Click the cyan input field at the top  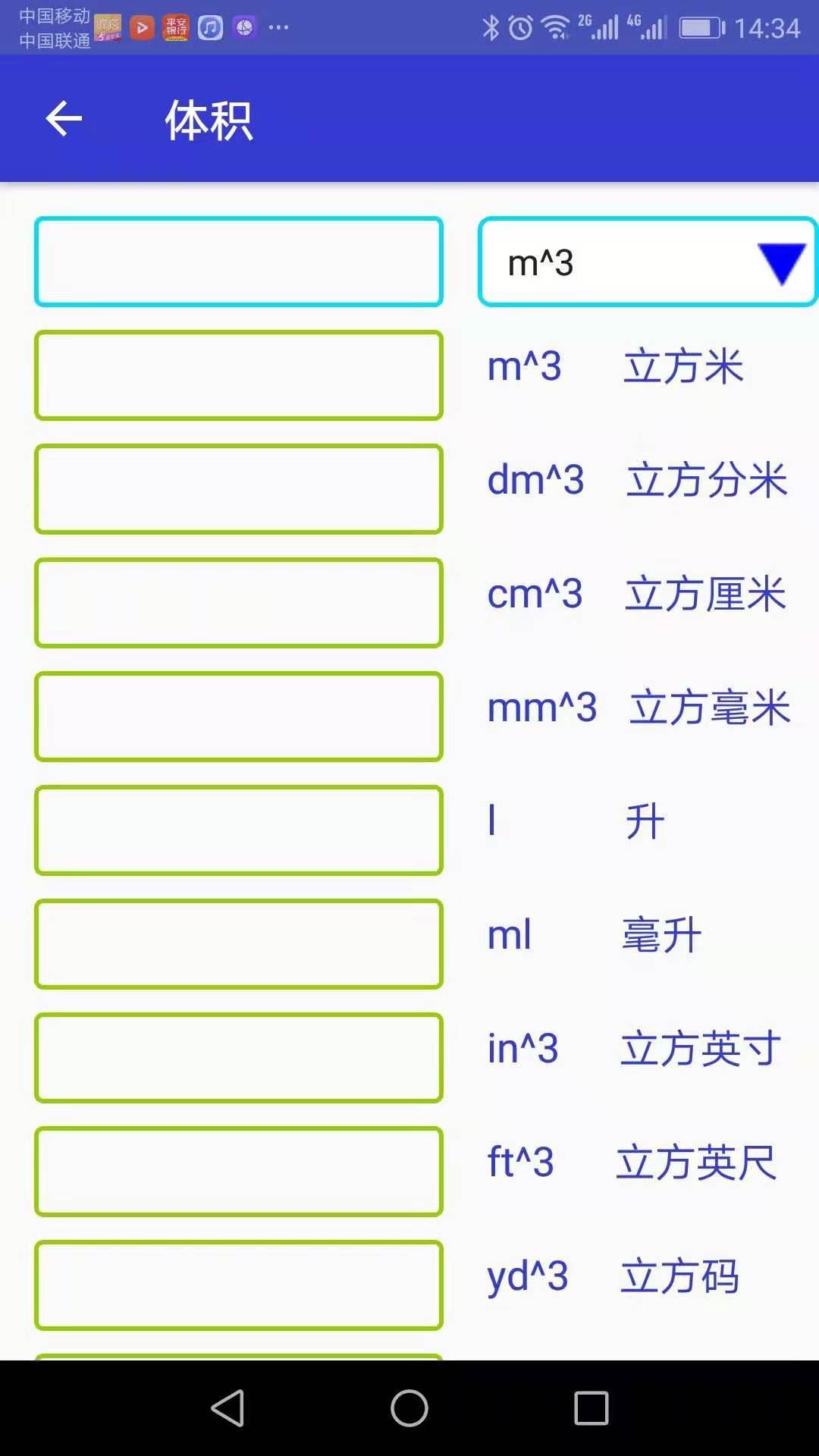239,262
